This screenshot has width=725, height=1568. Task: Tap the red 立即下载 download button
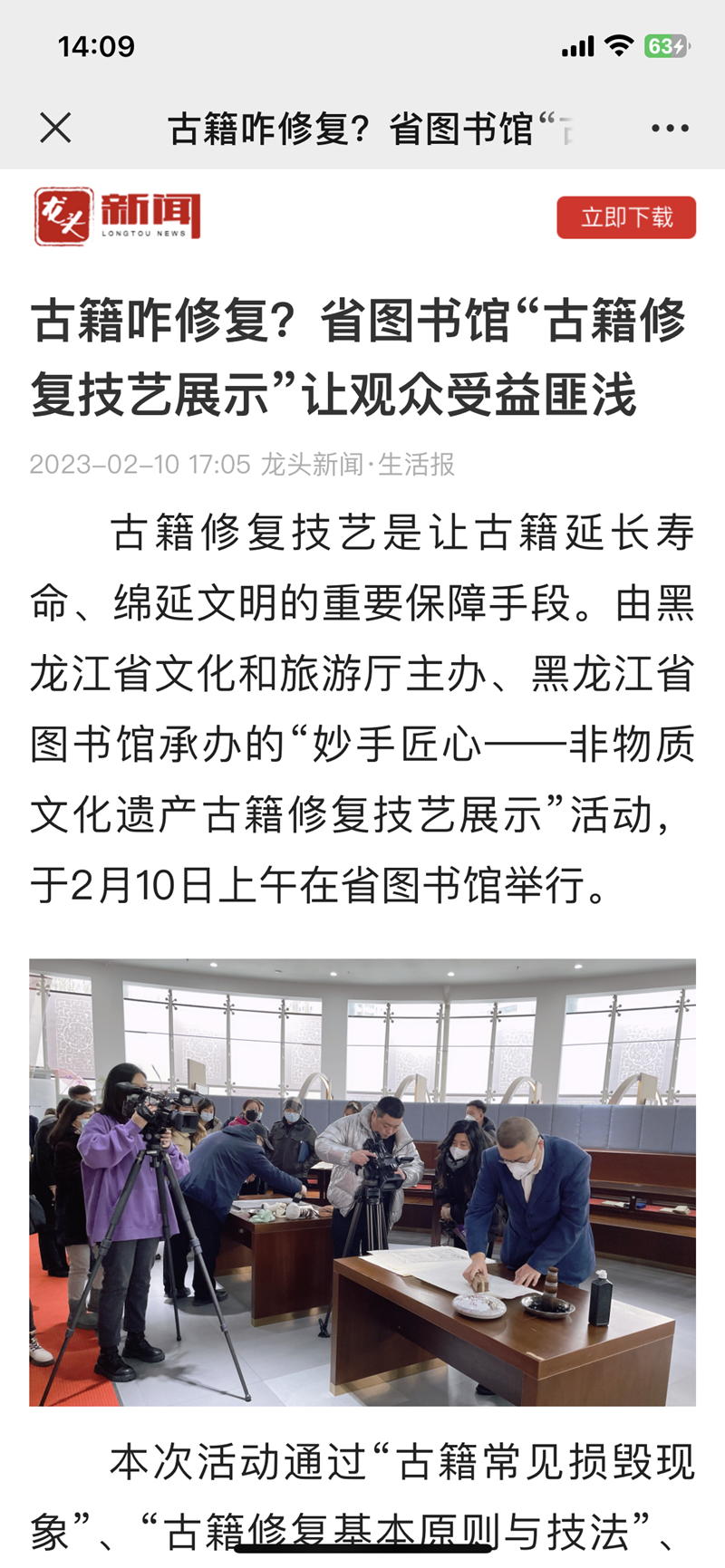[626, 217]
